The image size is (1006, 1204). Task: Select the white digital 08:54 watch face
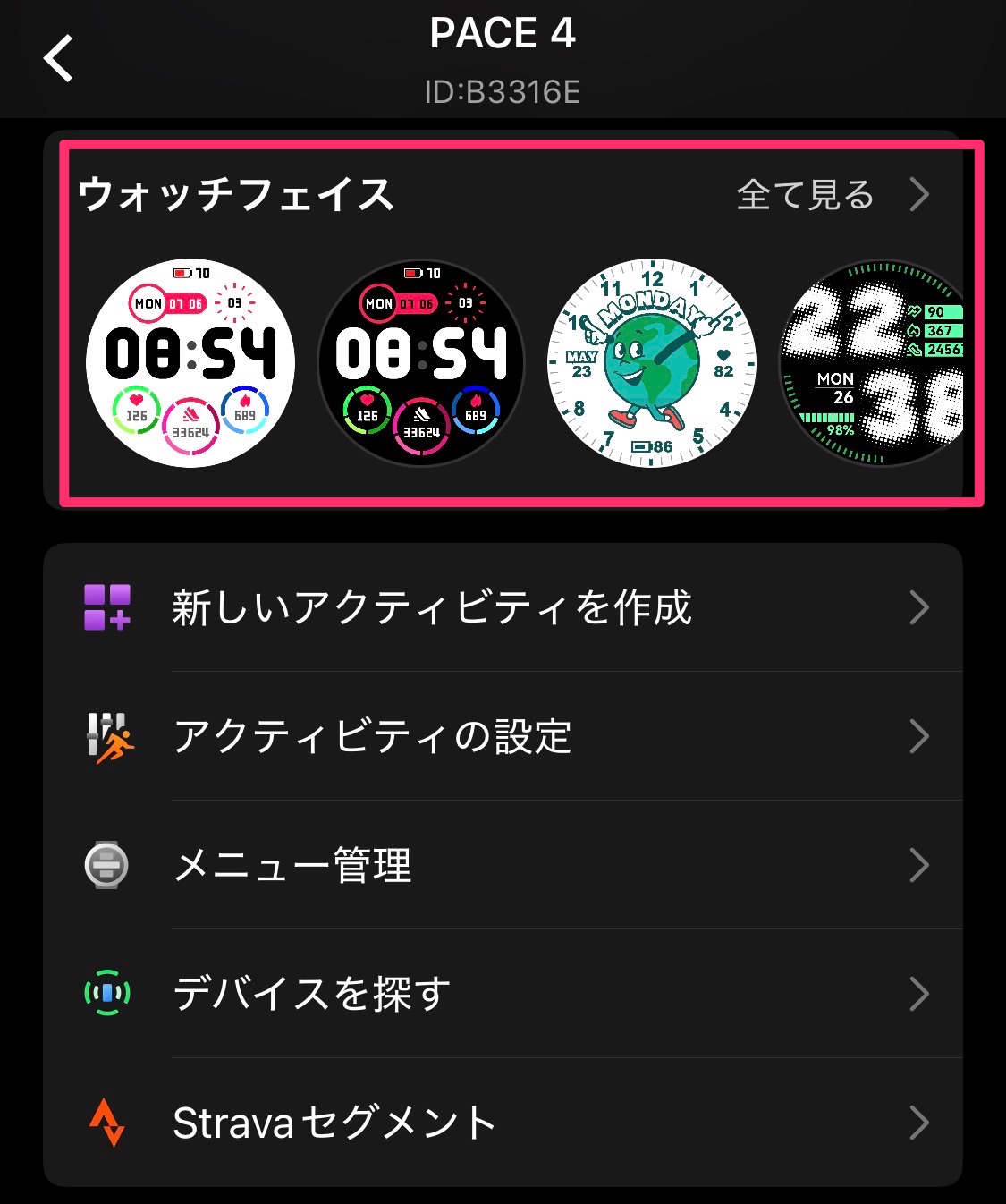tap(190, 363)
